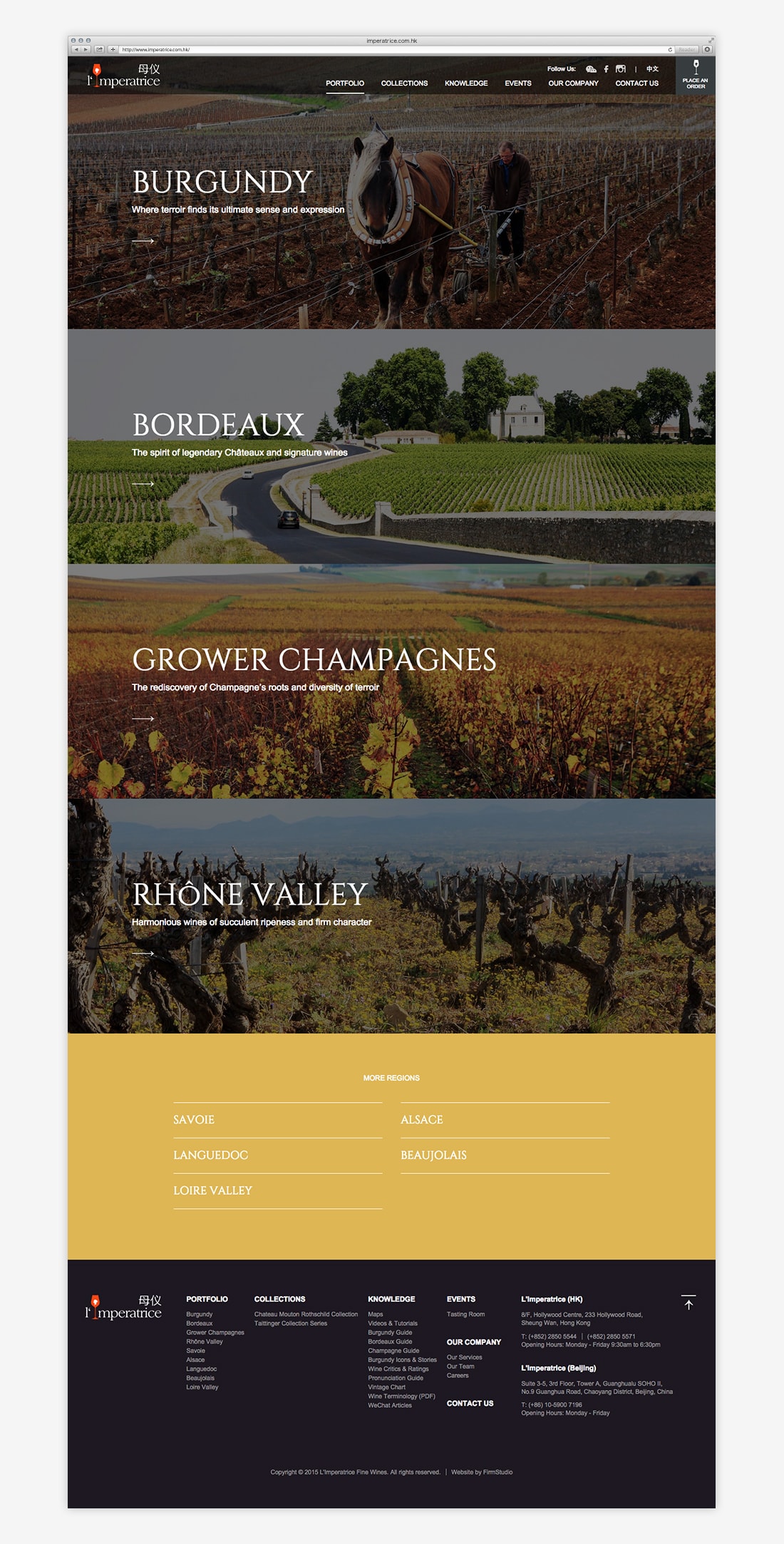Viewport: 784px width, 1544px height.
Task: Open Events in the top navigation
Action: [518, 83]
